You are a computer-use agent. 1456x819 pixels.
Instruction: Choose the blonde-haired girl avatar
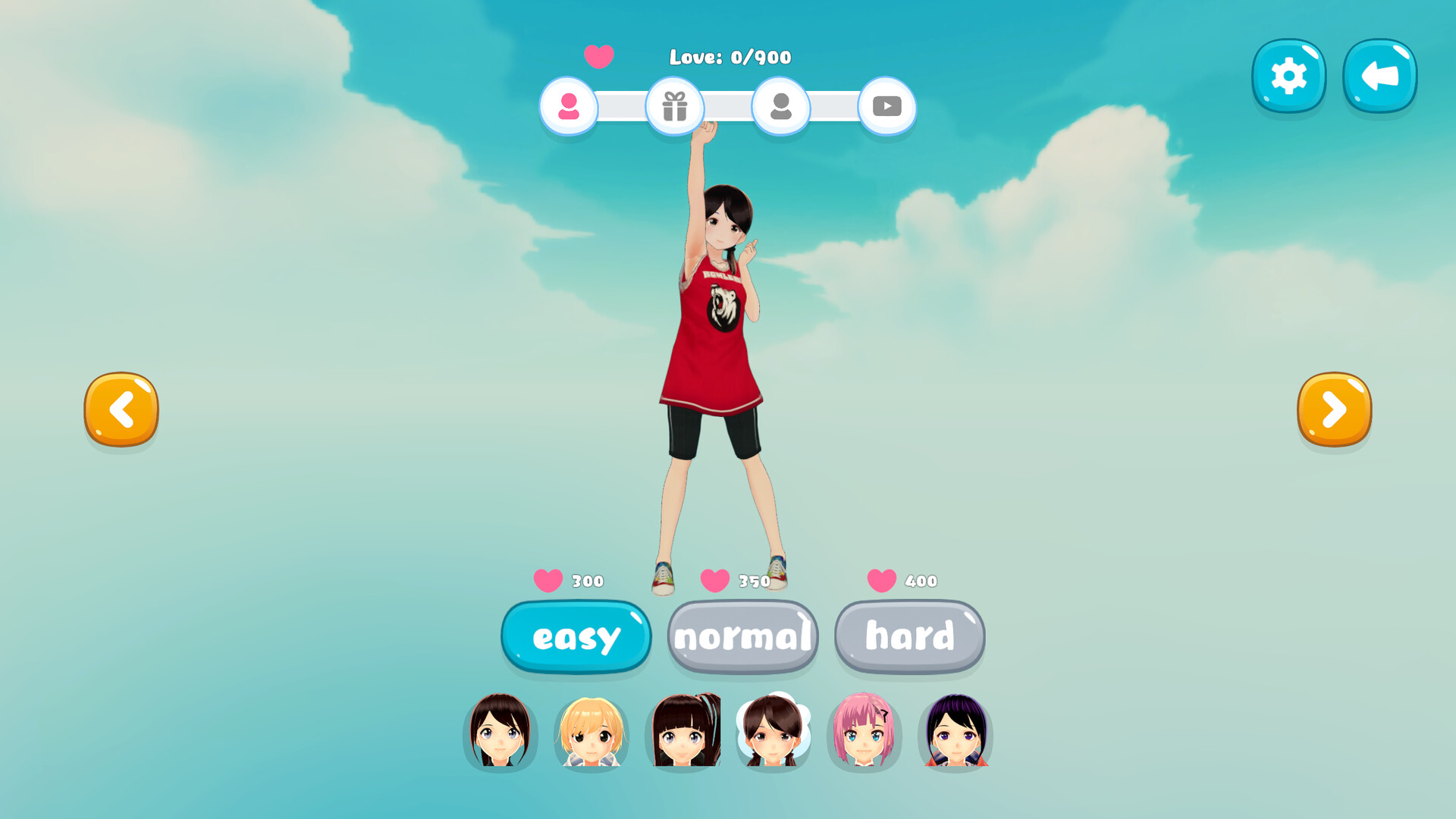pyautogui.click(x=591, y=732)
